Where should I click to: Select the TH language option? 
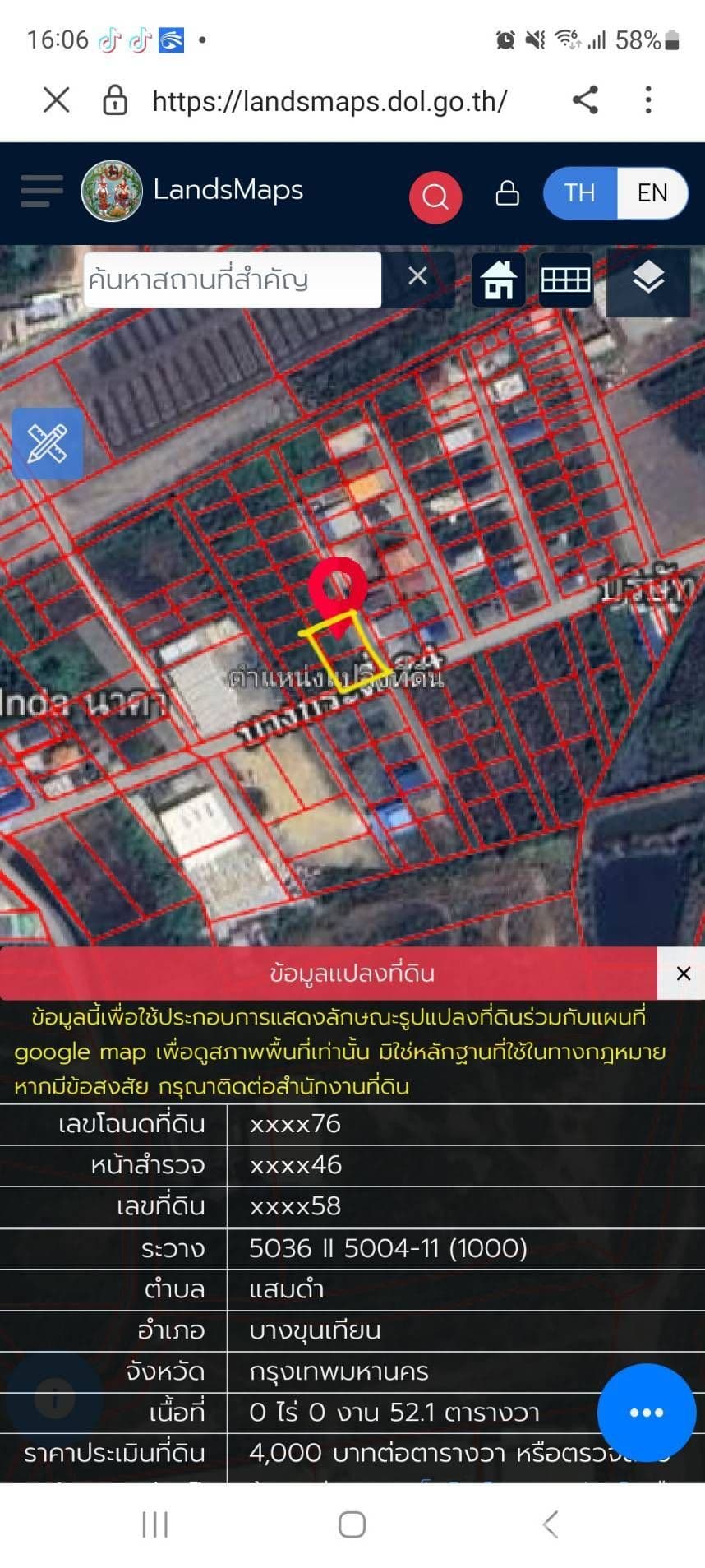[x=580, y=193]
